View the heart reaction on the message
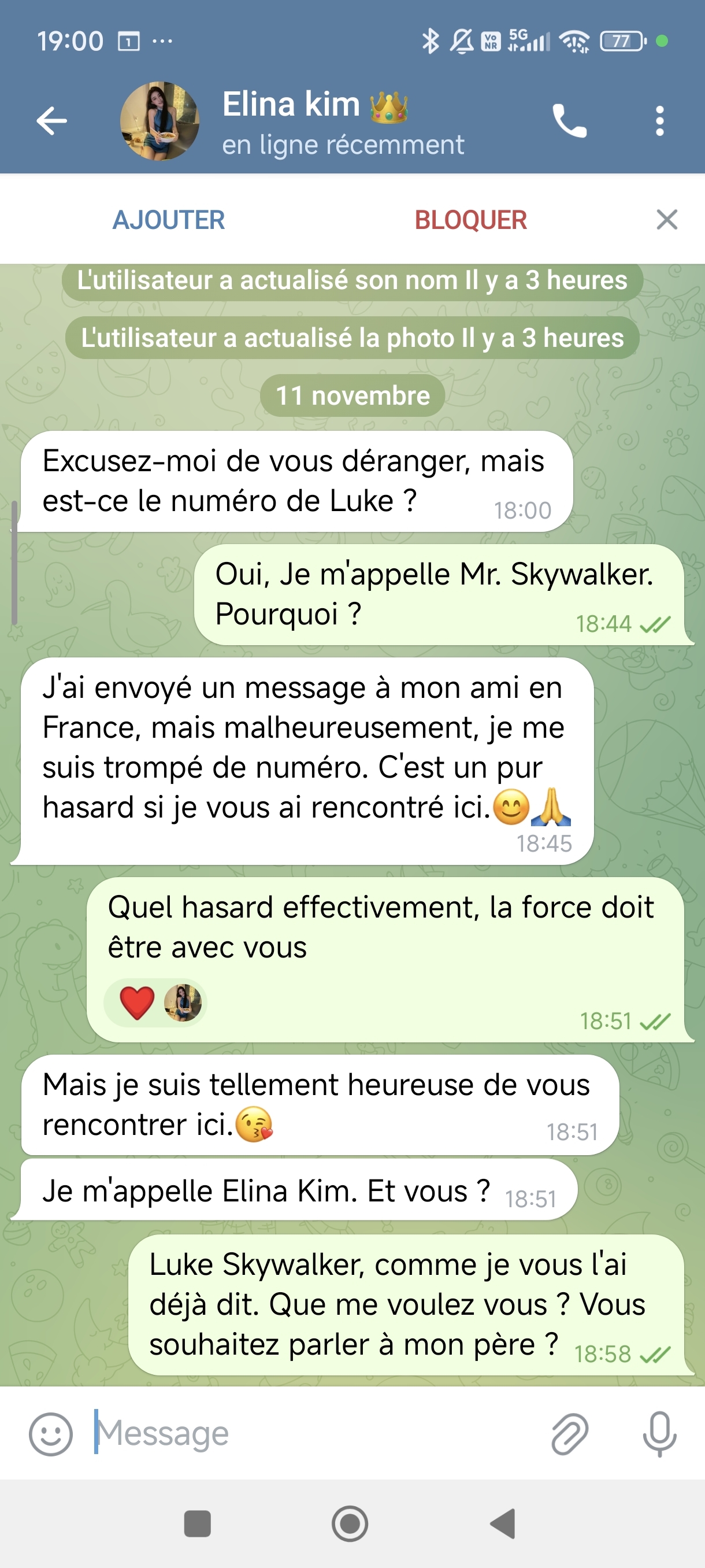The height and width of the screenshot is (1568, 705). [138, 1003]
